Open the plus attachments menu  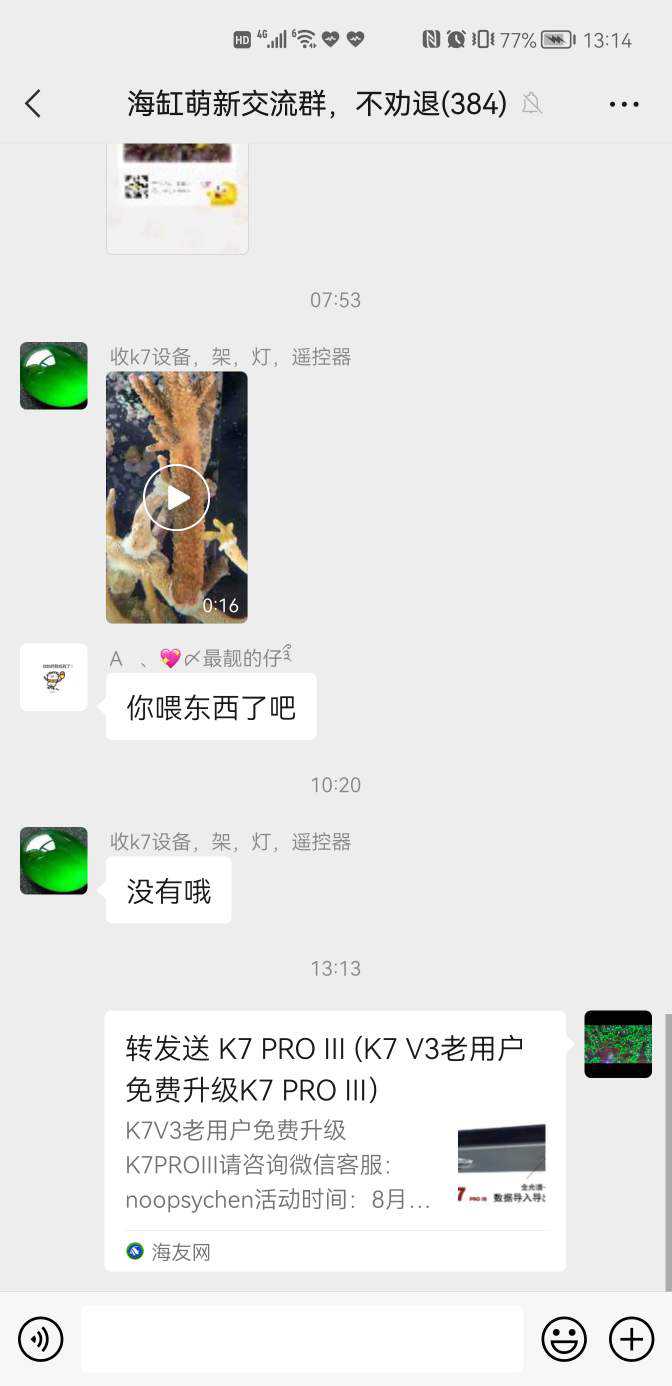tap(631, 1339)
